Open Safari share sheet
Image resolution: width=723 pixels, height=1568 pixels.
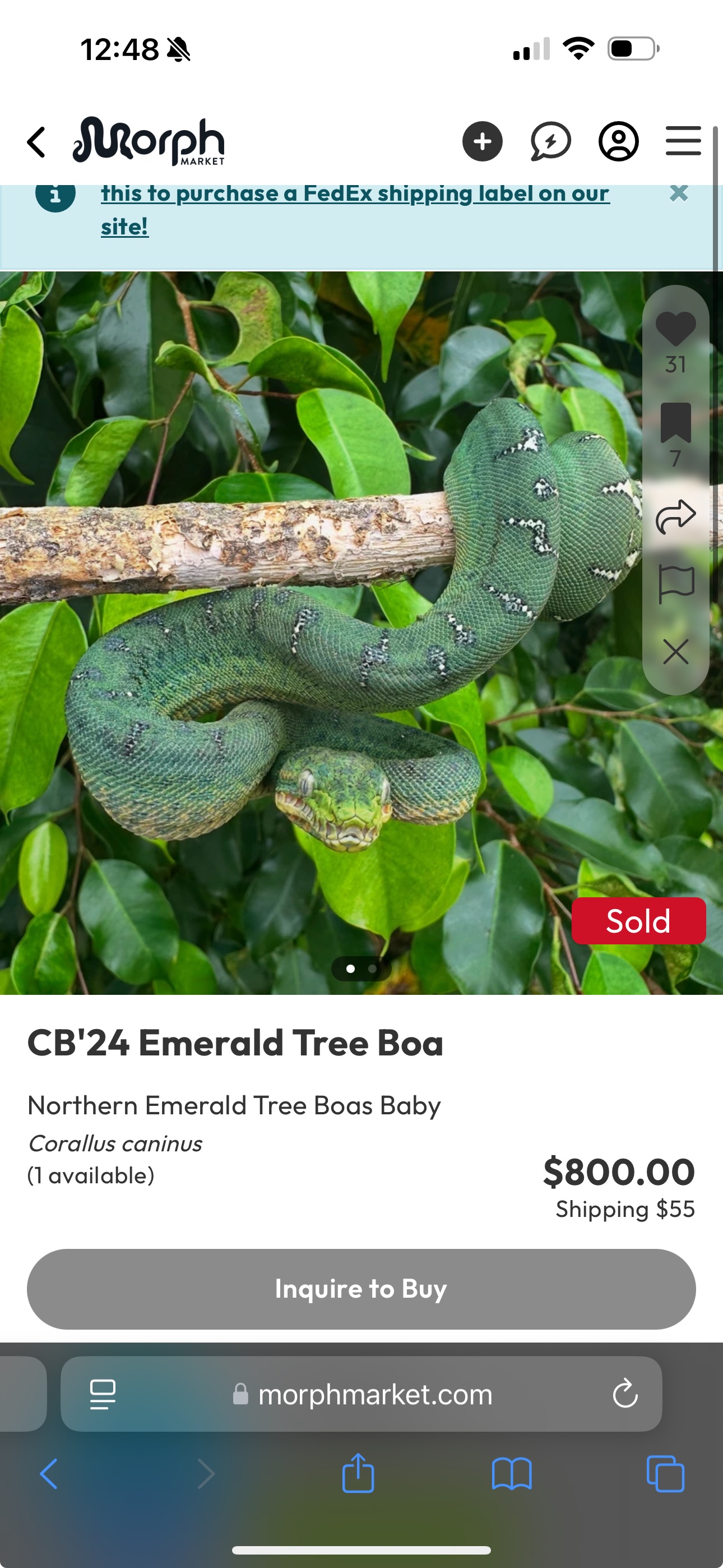click(x=358, y=1474)
